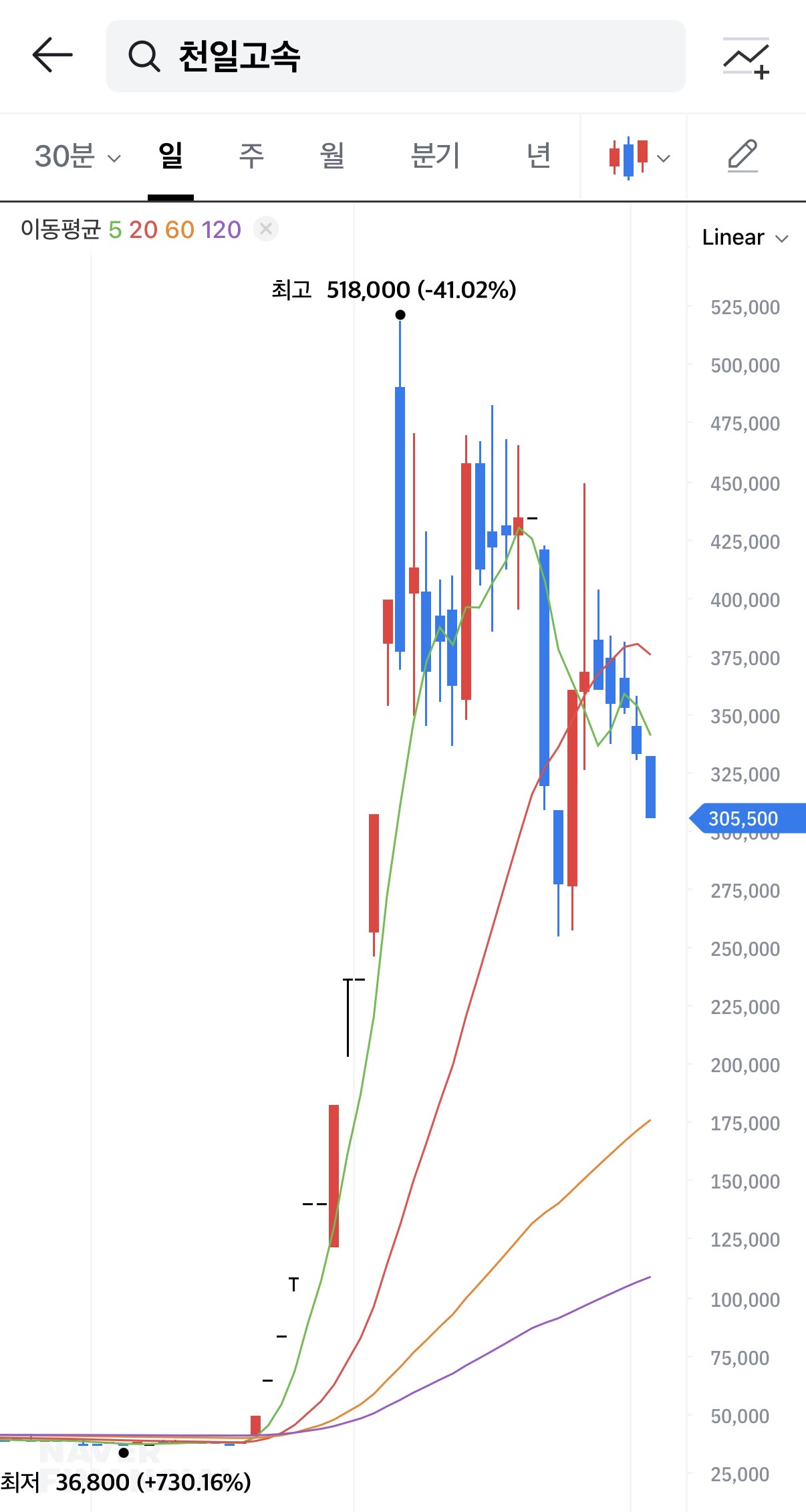Screen dimensions: 806x1512
Task: Tap the 천일고속 search field
Action: (396, 56)
